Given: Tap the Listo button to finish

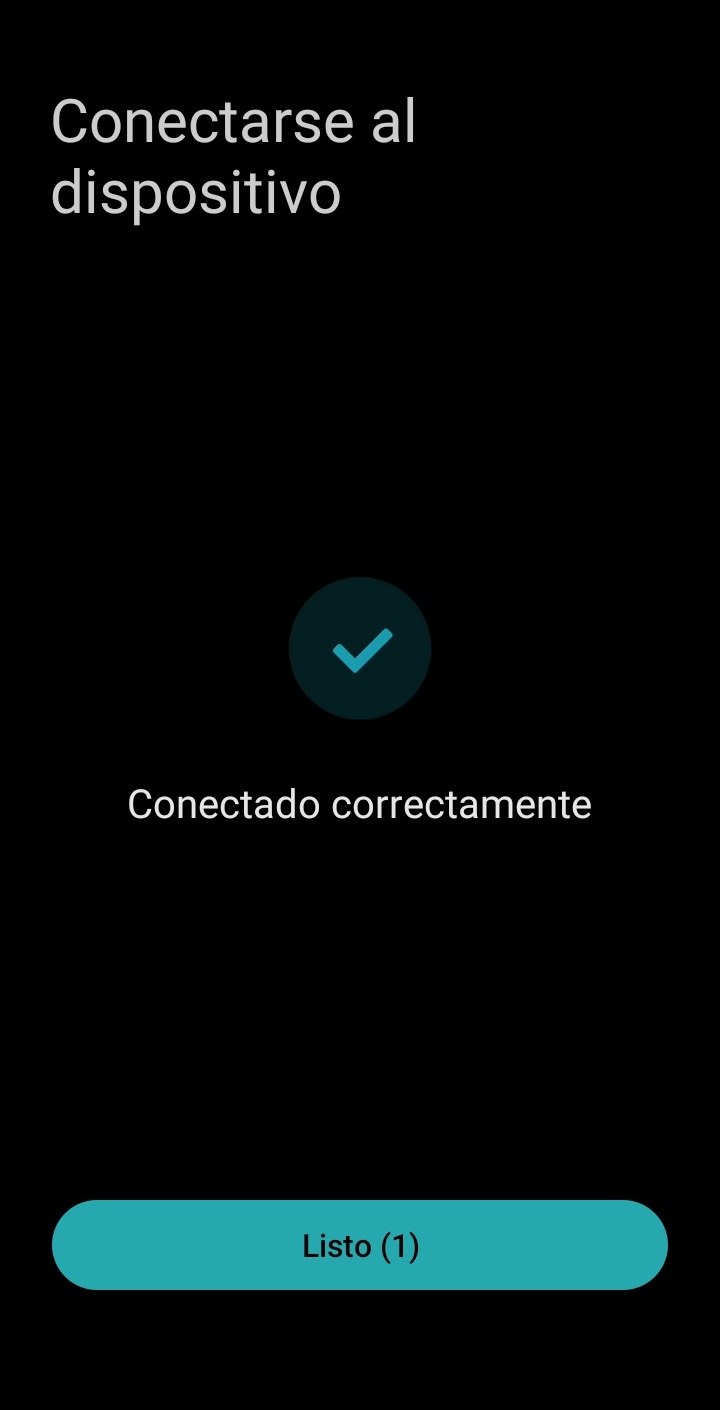Looking at the screenshot, I should pyautogui.click(x=360, y=1245).
